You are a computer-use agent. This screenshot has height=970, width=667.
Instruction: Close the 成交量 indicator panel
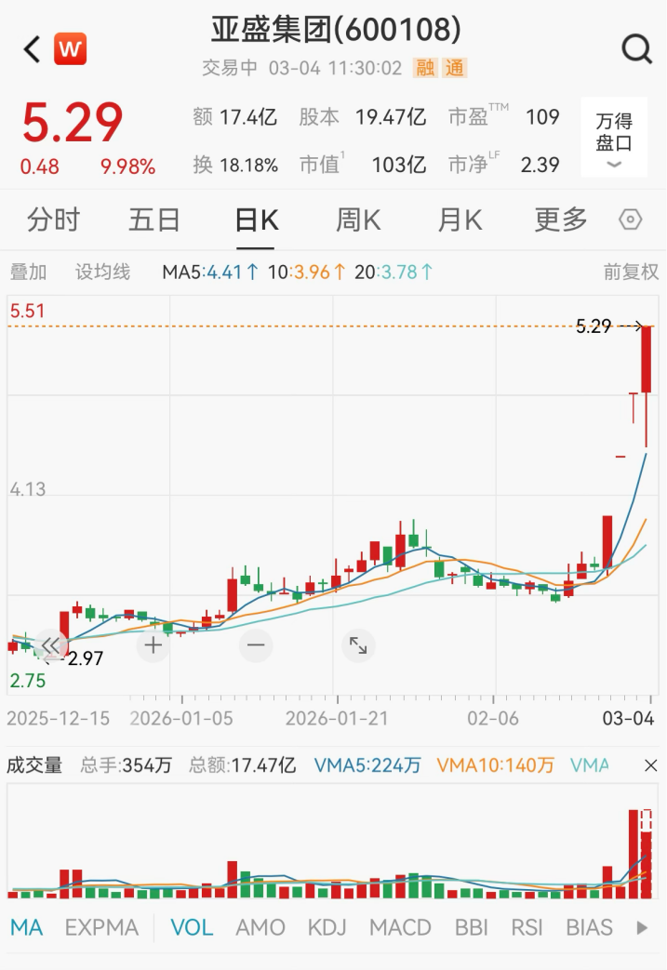pyautogui.click(x=650, y=766)
